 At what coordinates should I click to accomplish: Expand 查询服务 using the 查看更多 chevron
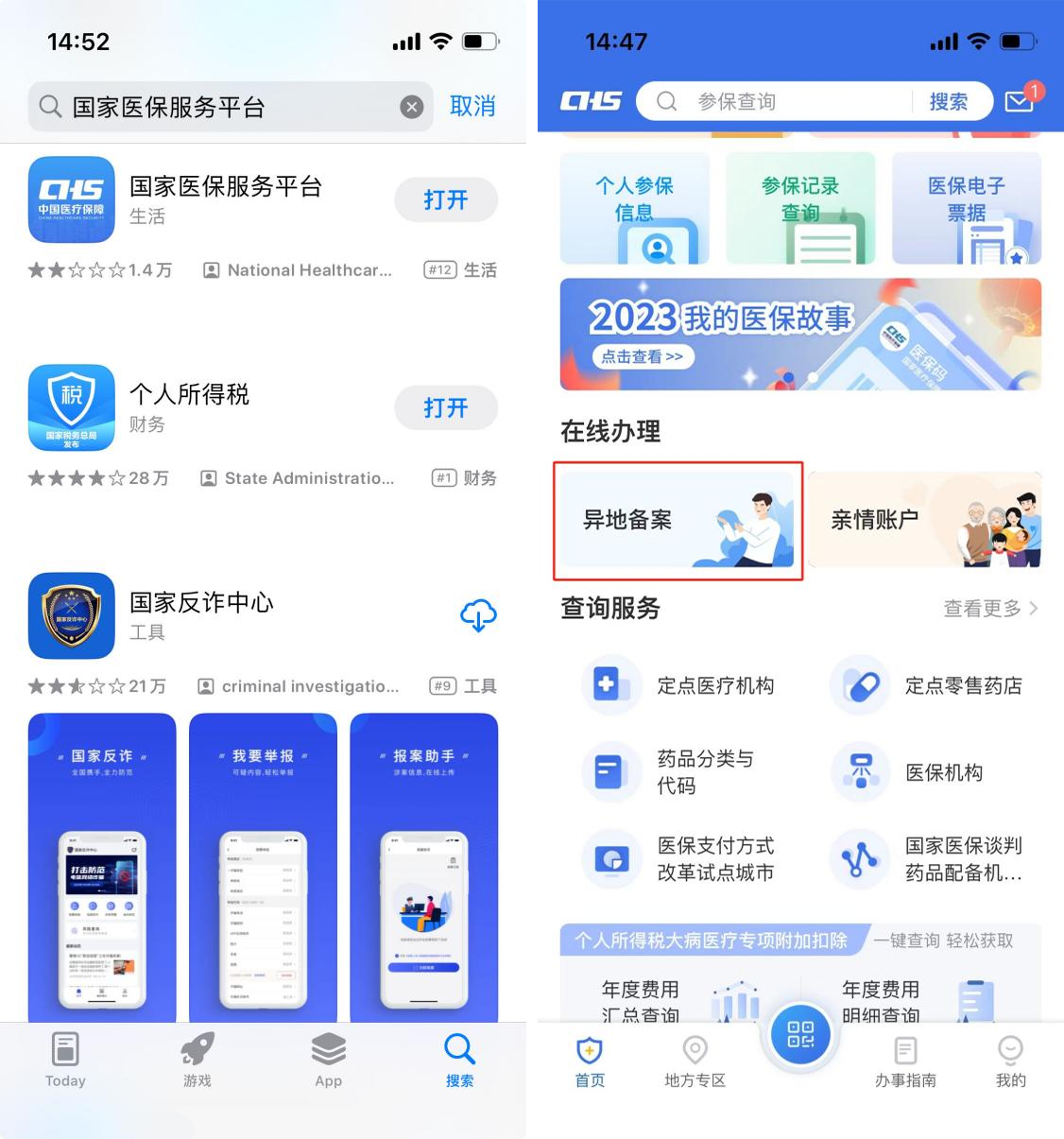point(989,609)
